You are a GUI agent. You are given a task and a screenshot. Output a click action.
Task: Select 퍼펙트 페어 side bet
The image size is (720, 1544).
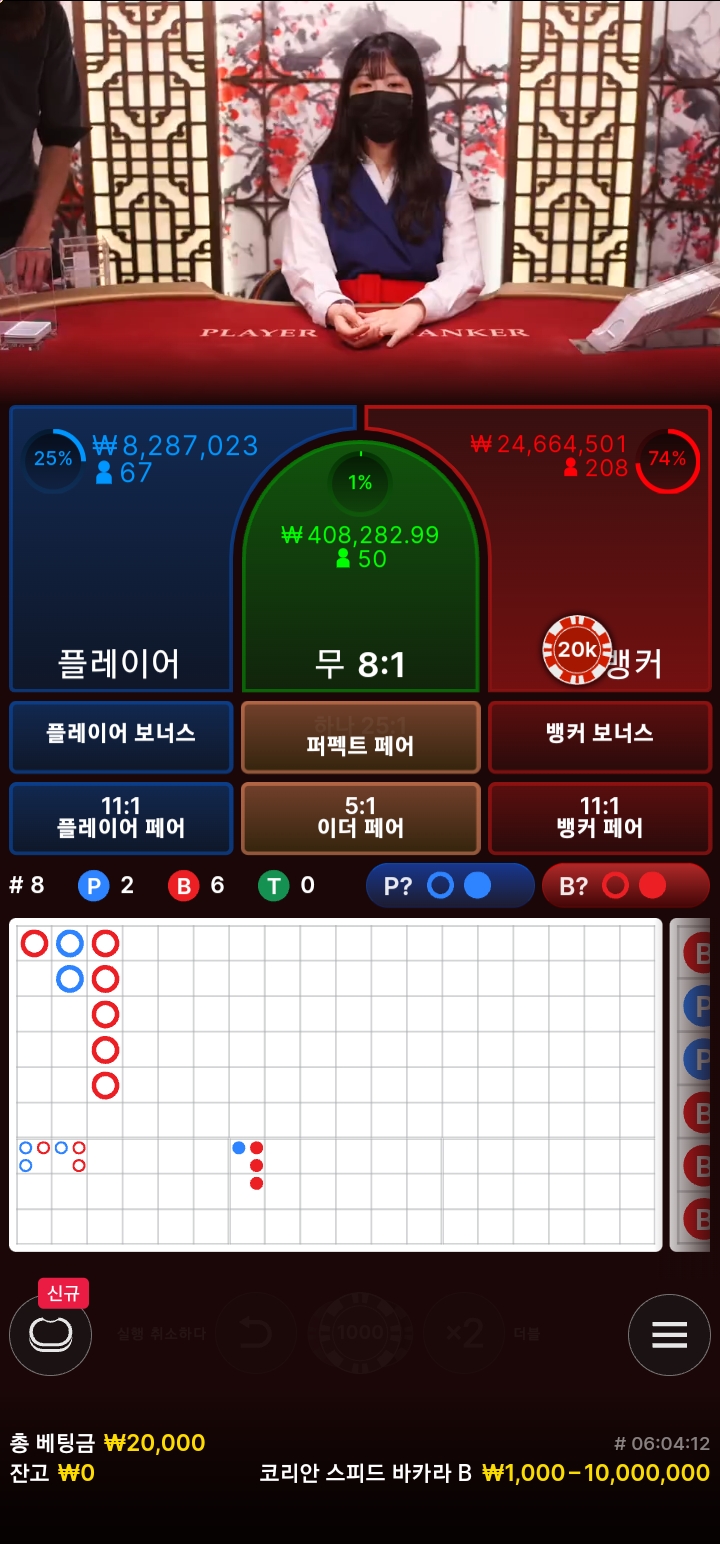tap(360, 738)
